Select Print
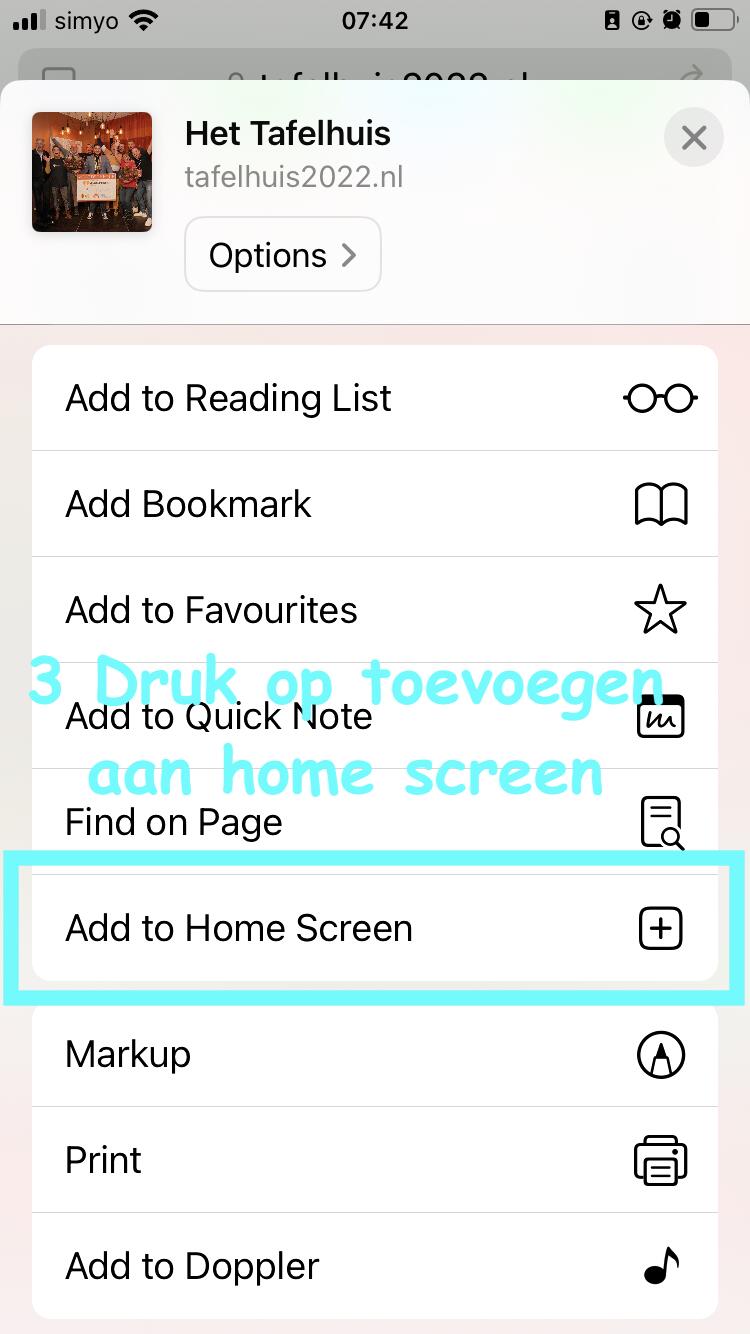Image resolution: width=750 pixels, height=1334 pixels. click(x=375, y=1160)
